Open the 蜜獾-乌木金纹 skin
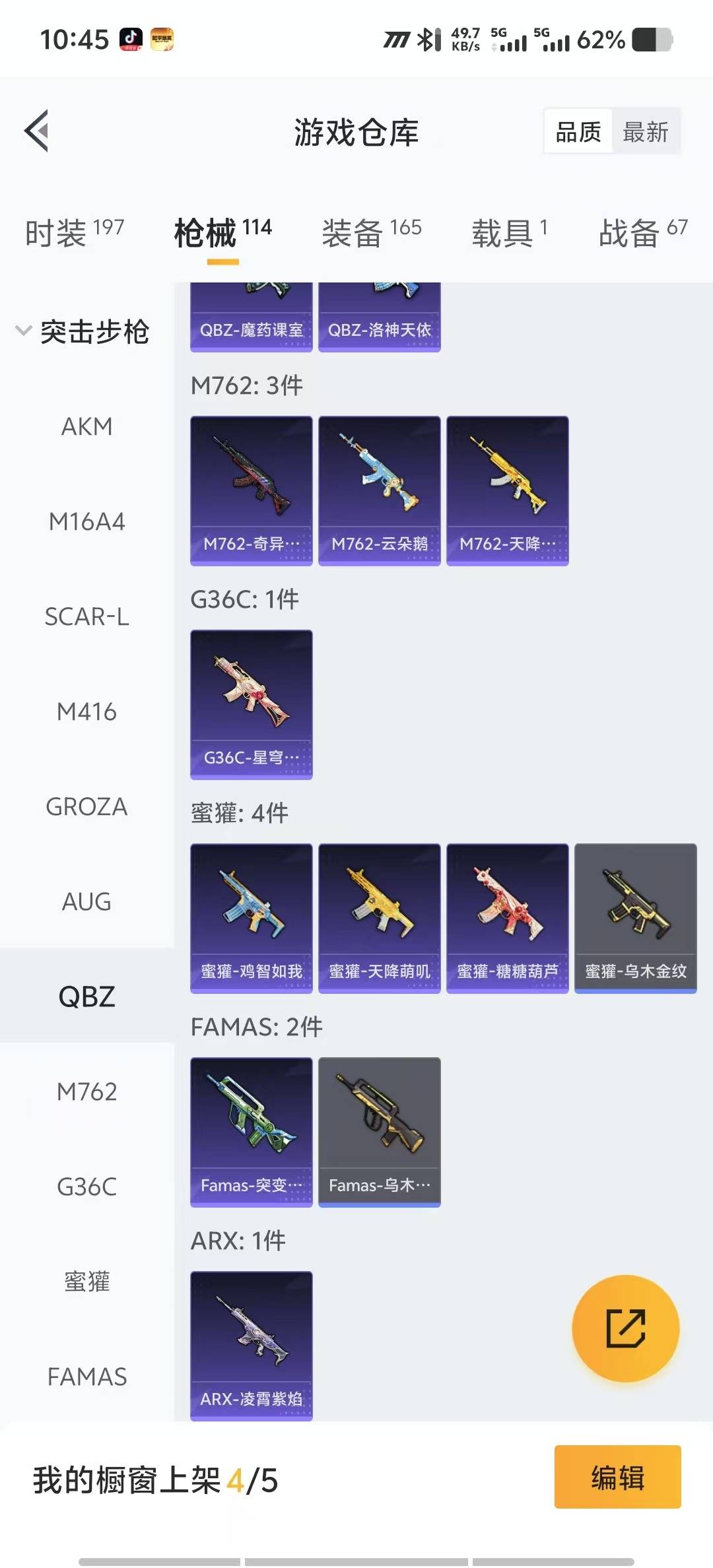Viewport: 713px width, 1568px height. (x=635, y=918)
